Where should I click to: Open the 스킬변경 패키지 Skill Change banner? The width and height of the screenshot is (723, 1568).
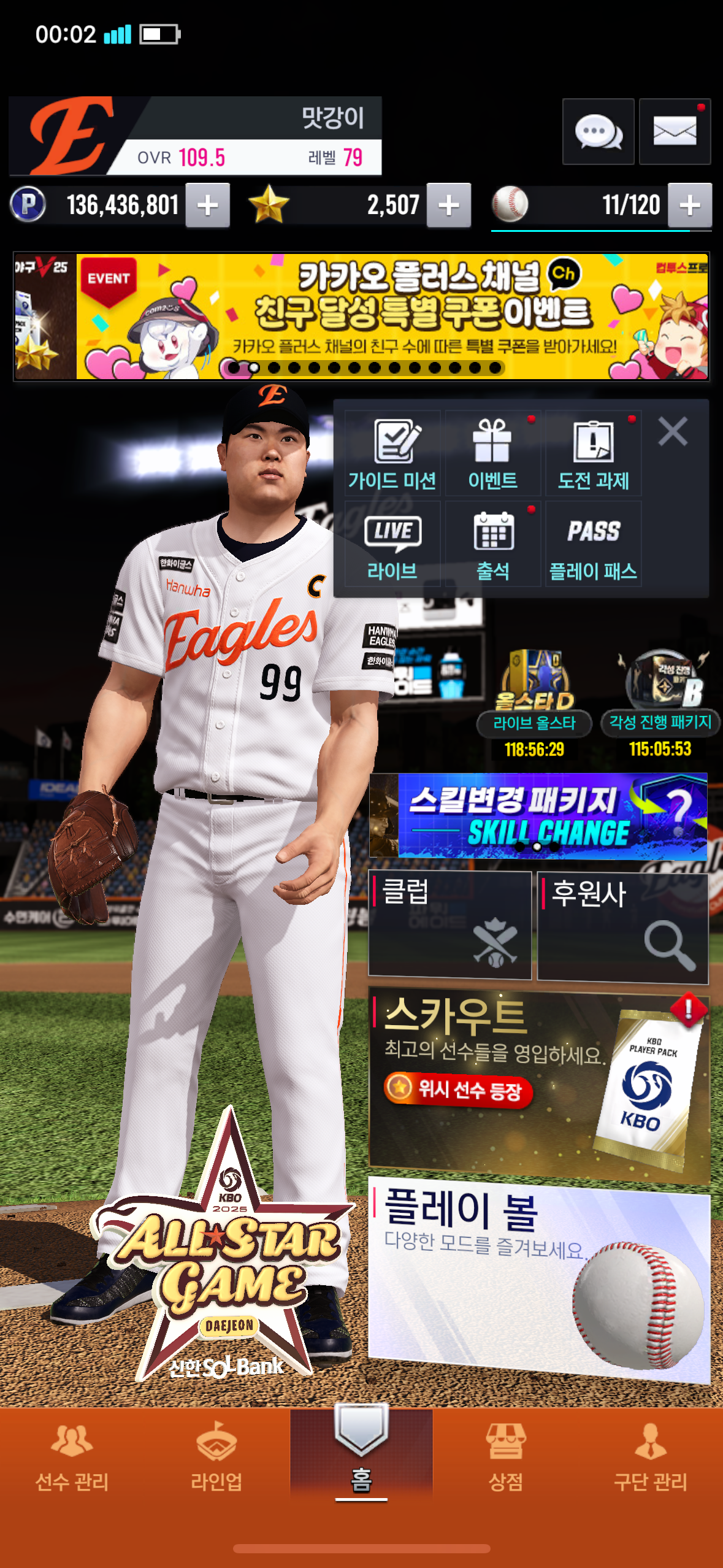click(x=538, y=816)
